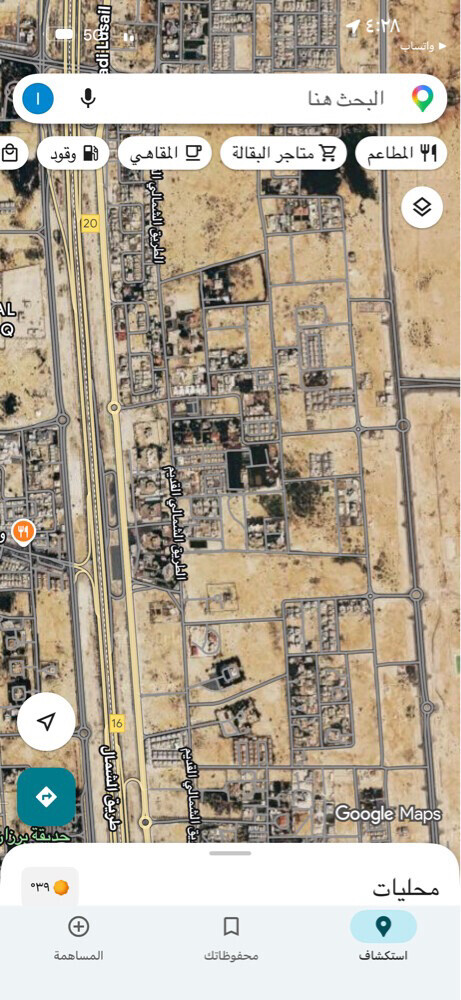Viewport: 461px width, 1000px height.
Task: Open the directions button
Action: click(x=46, y=797)
